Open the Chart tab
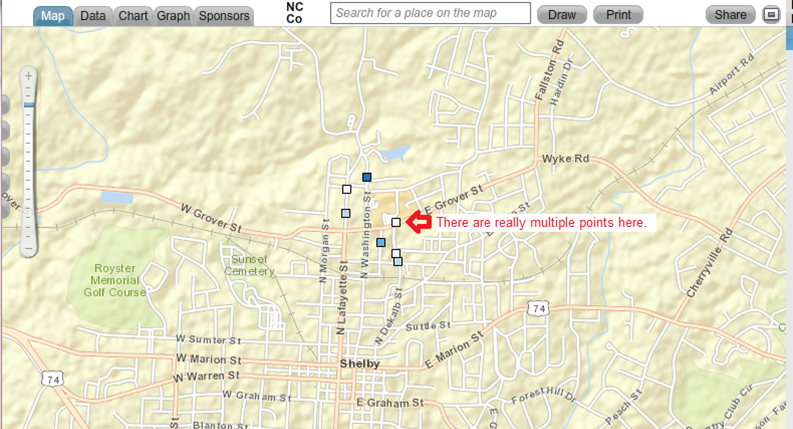The width and height of the screenshot is (793, 429). [133, 16]
